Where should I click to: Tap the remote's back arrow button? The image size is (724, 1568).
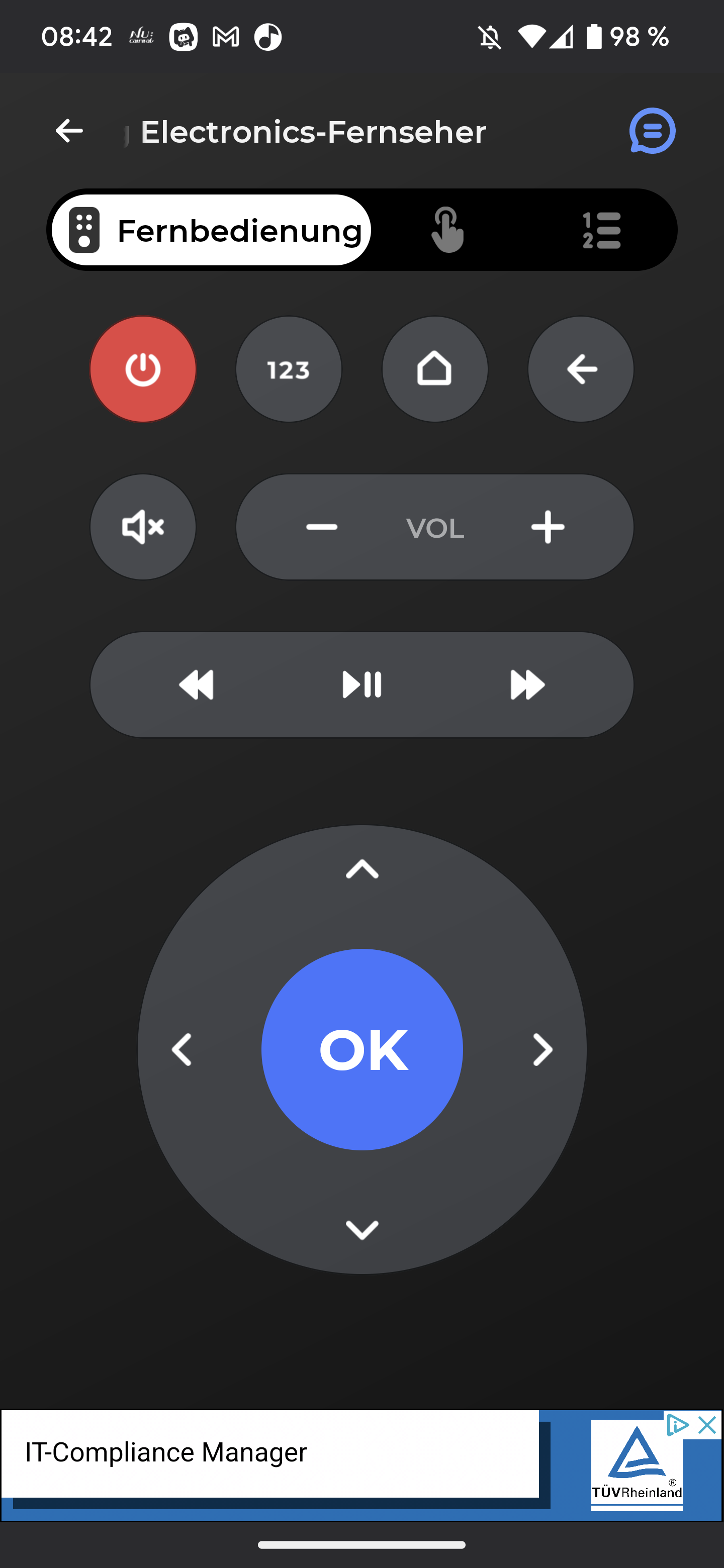click(x=581, y=369)
